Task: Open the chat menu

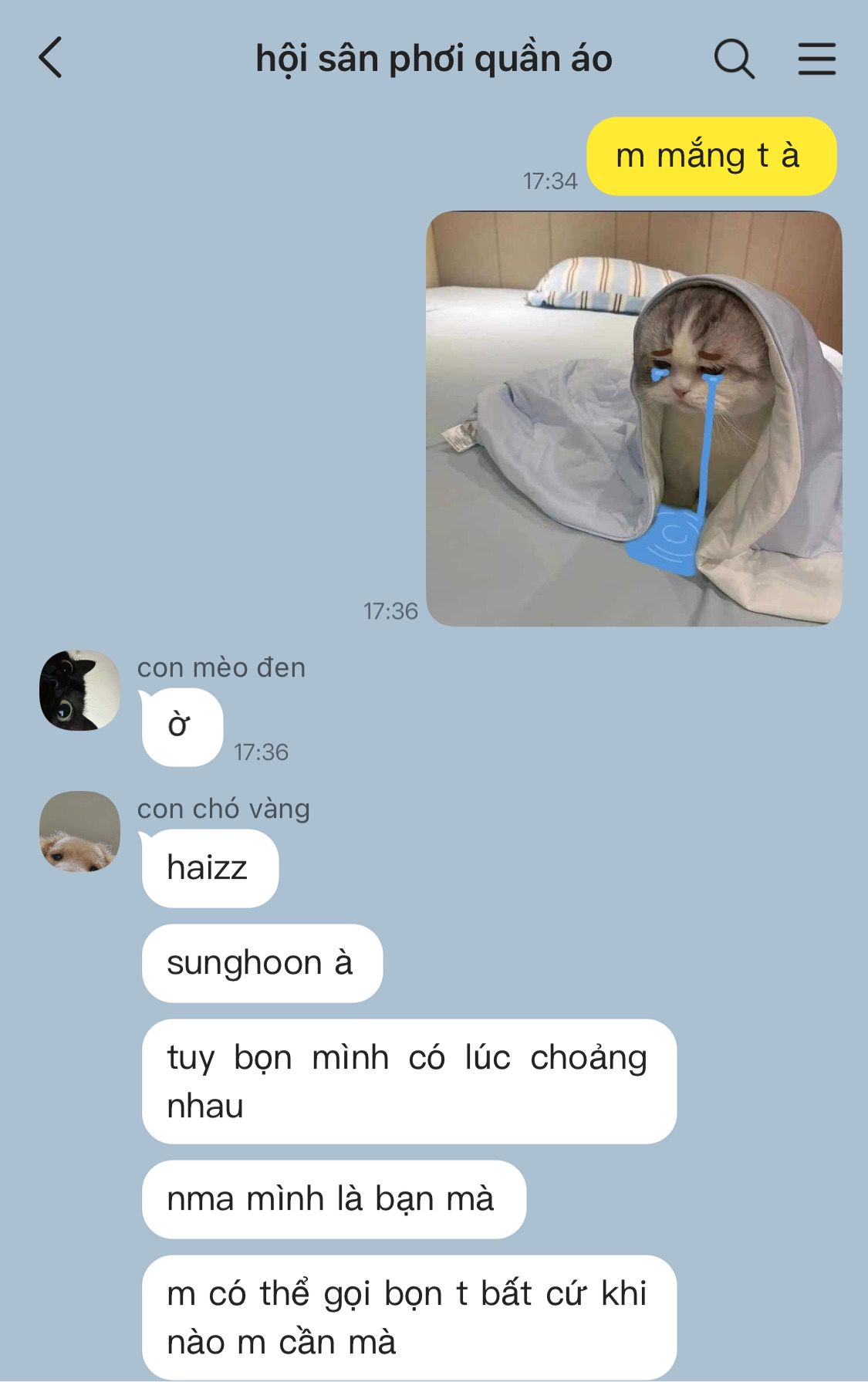Action: (x=816, y=59)
